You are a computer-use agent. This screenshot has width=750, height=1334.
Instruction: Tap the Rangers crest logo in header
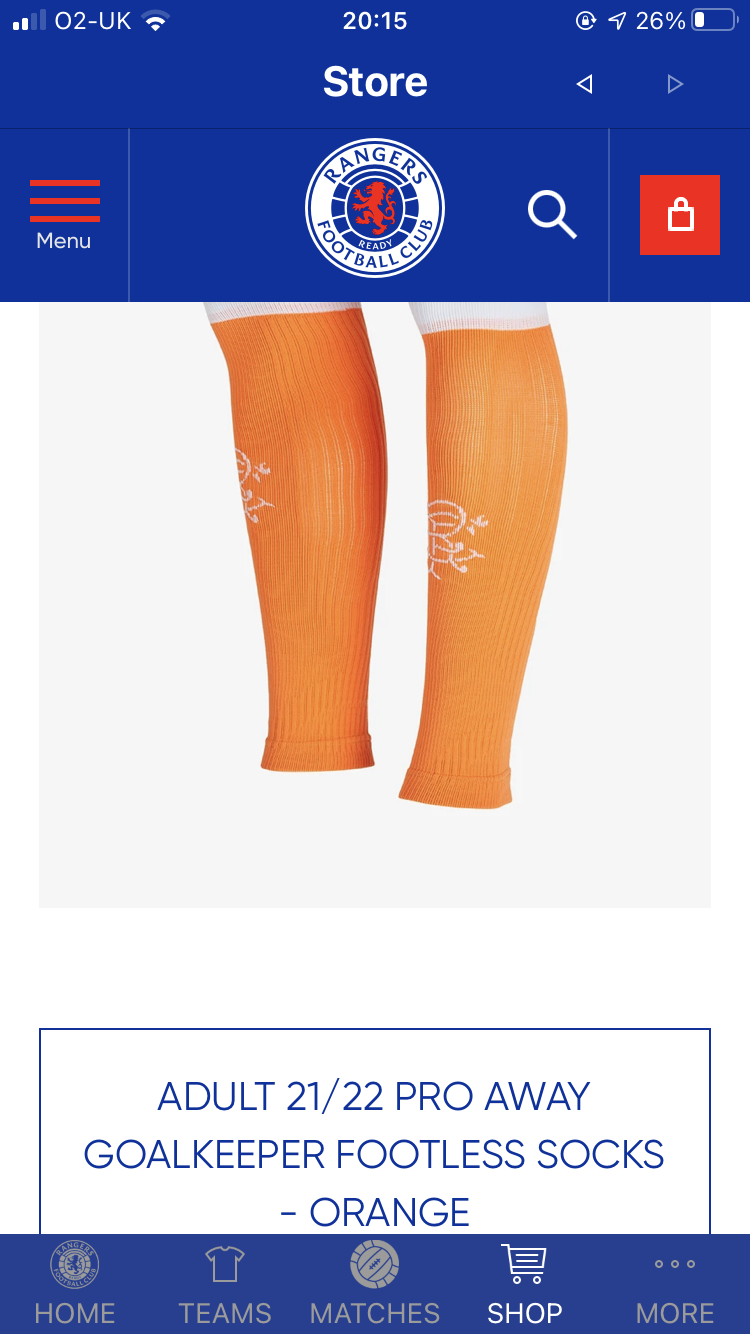375,208
